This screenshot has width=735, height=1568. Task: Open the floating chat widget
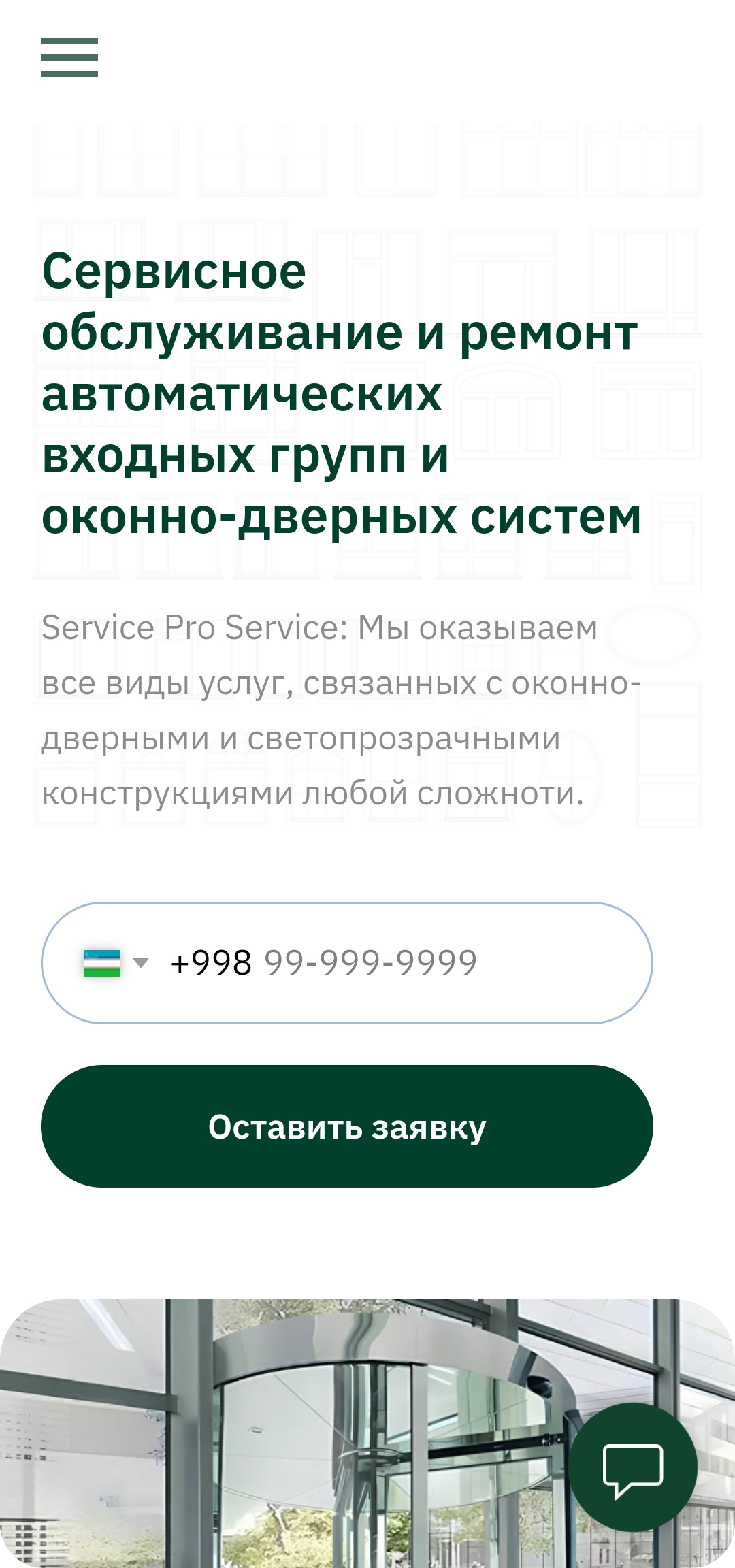633,1467
